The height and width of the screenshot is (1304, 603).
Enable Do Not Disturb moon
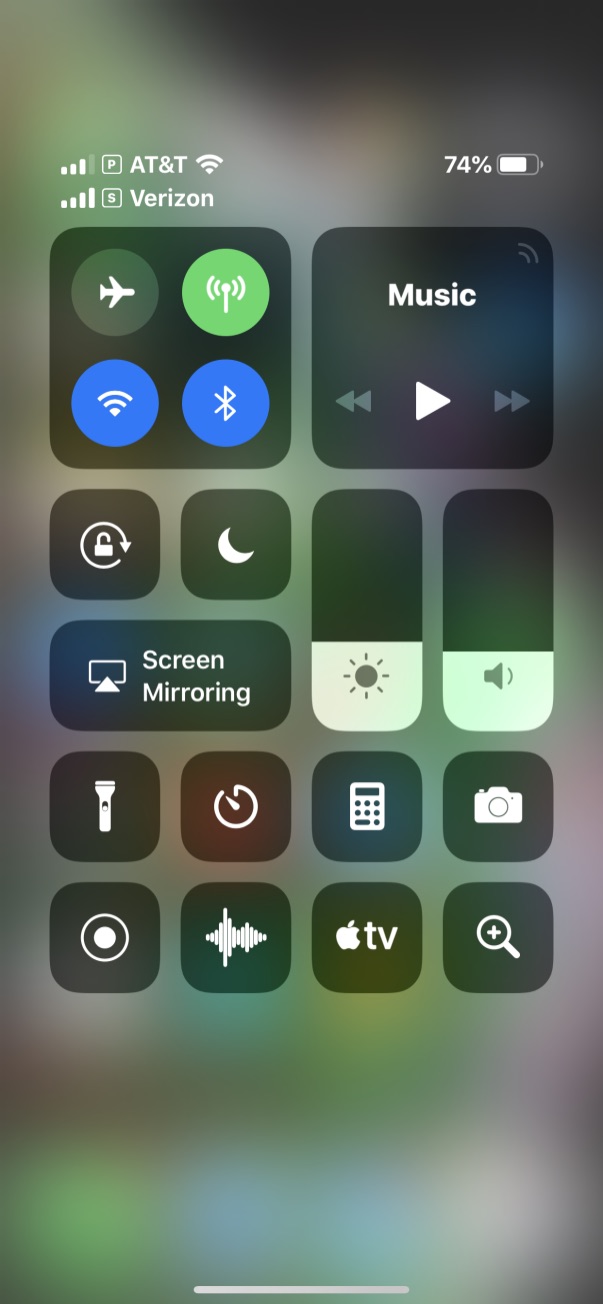click(236, 545)
